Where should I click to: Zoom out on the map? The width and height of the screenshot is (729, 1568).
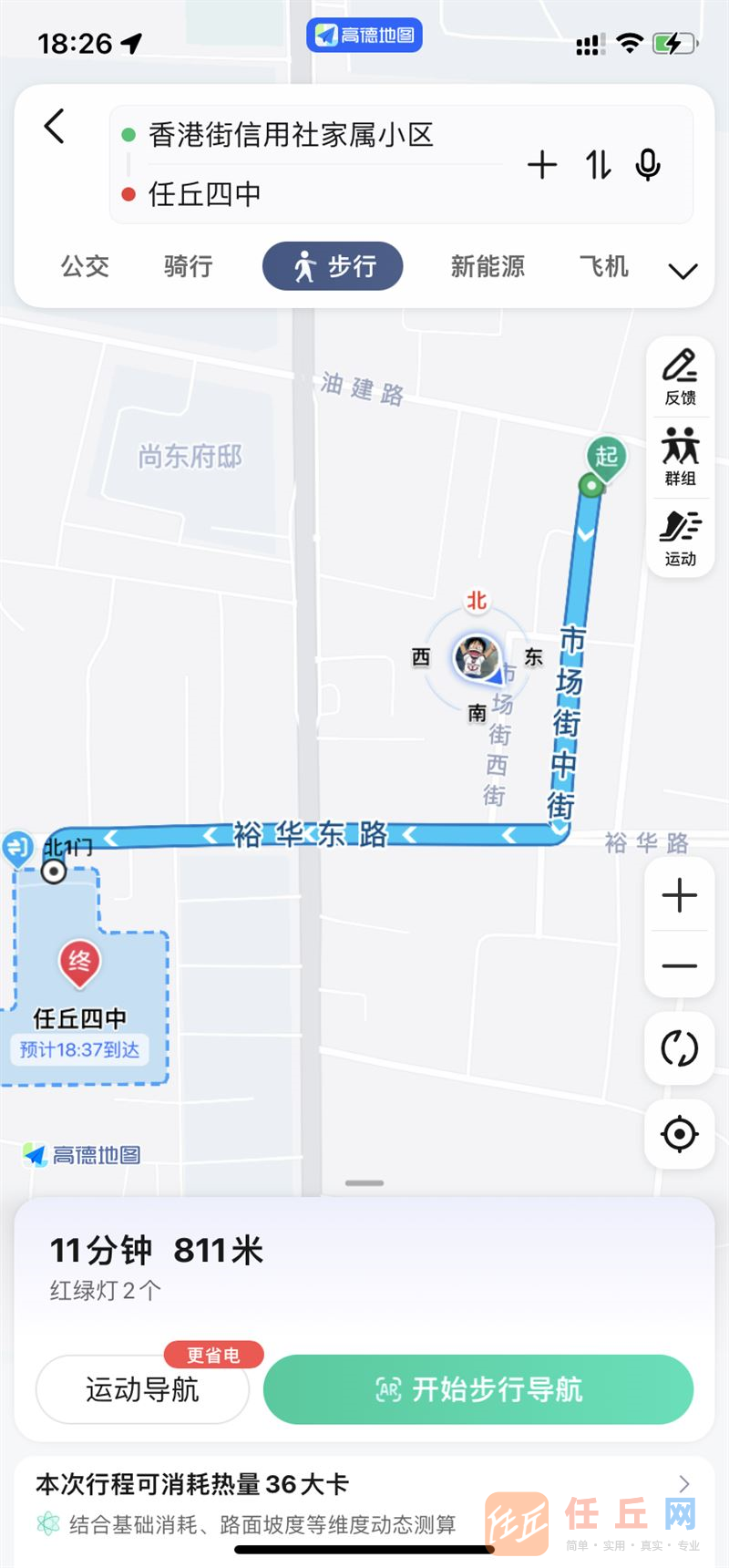pos(680,965)
